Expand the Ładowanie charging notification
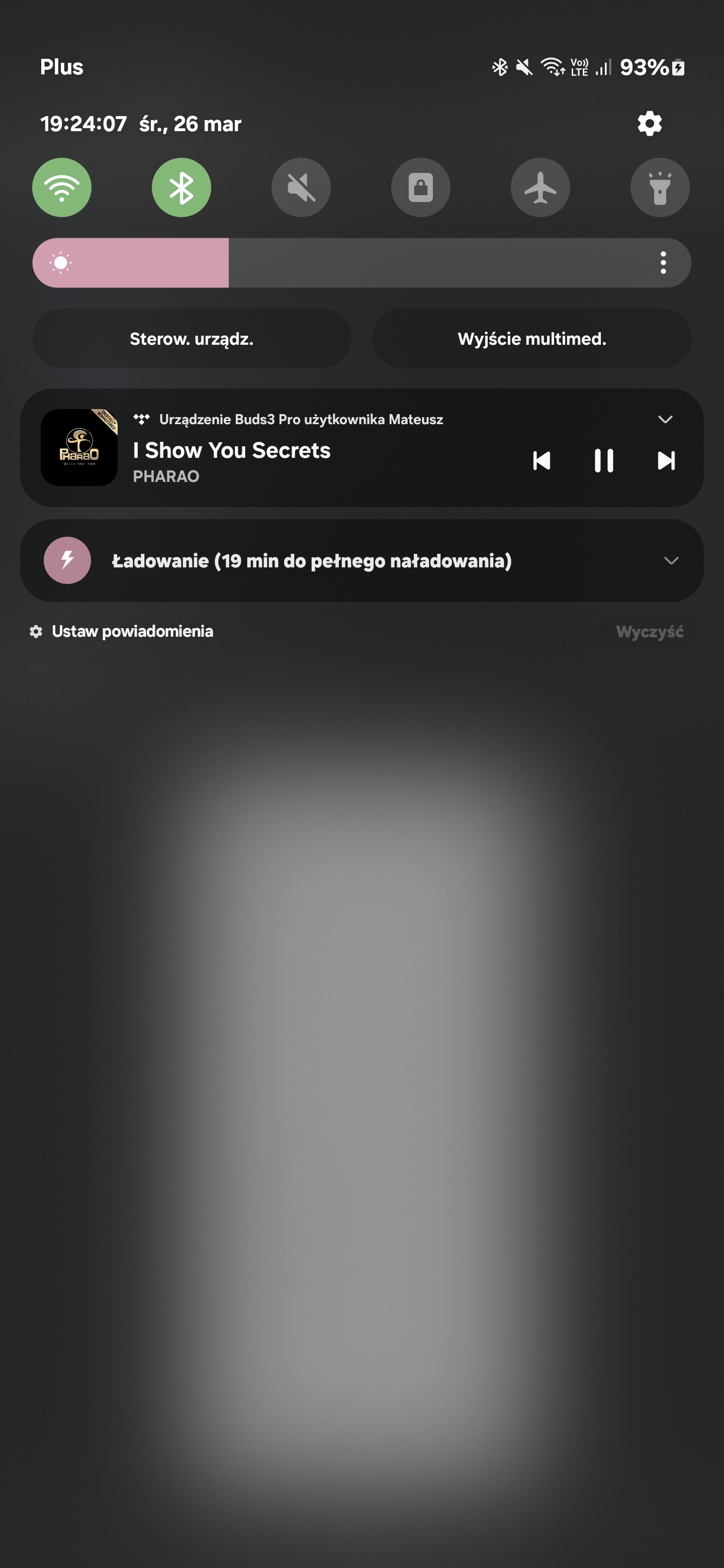 671,560
